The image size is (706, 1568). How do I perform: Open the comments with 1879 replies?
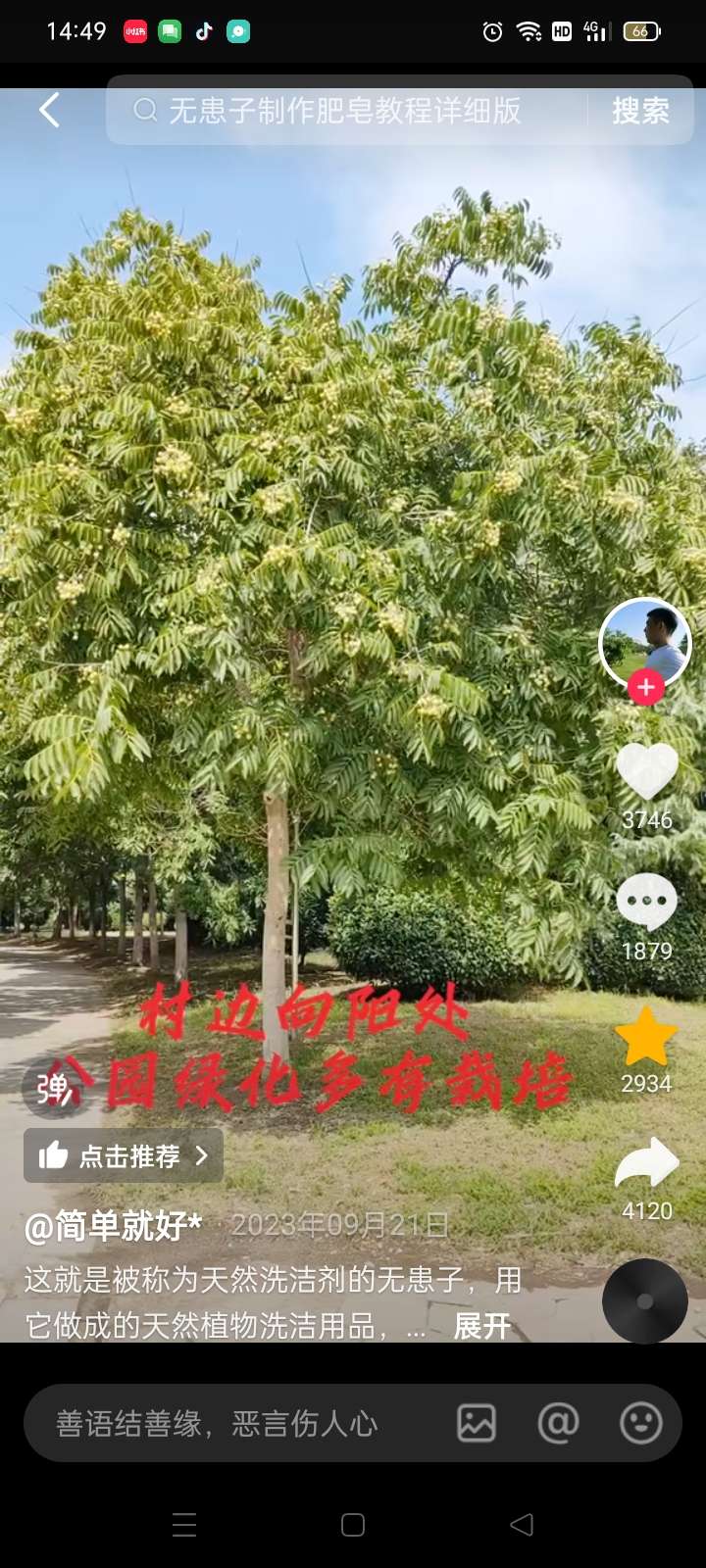[646, 902]
